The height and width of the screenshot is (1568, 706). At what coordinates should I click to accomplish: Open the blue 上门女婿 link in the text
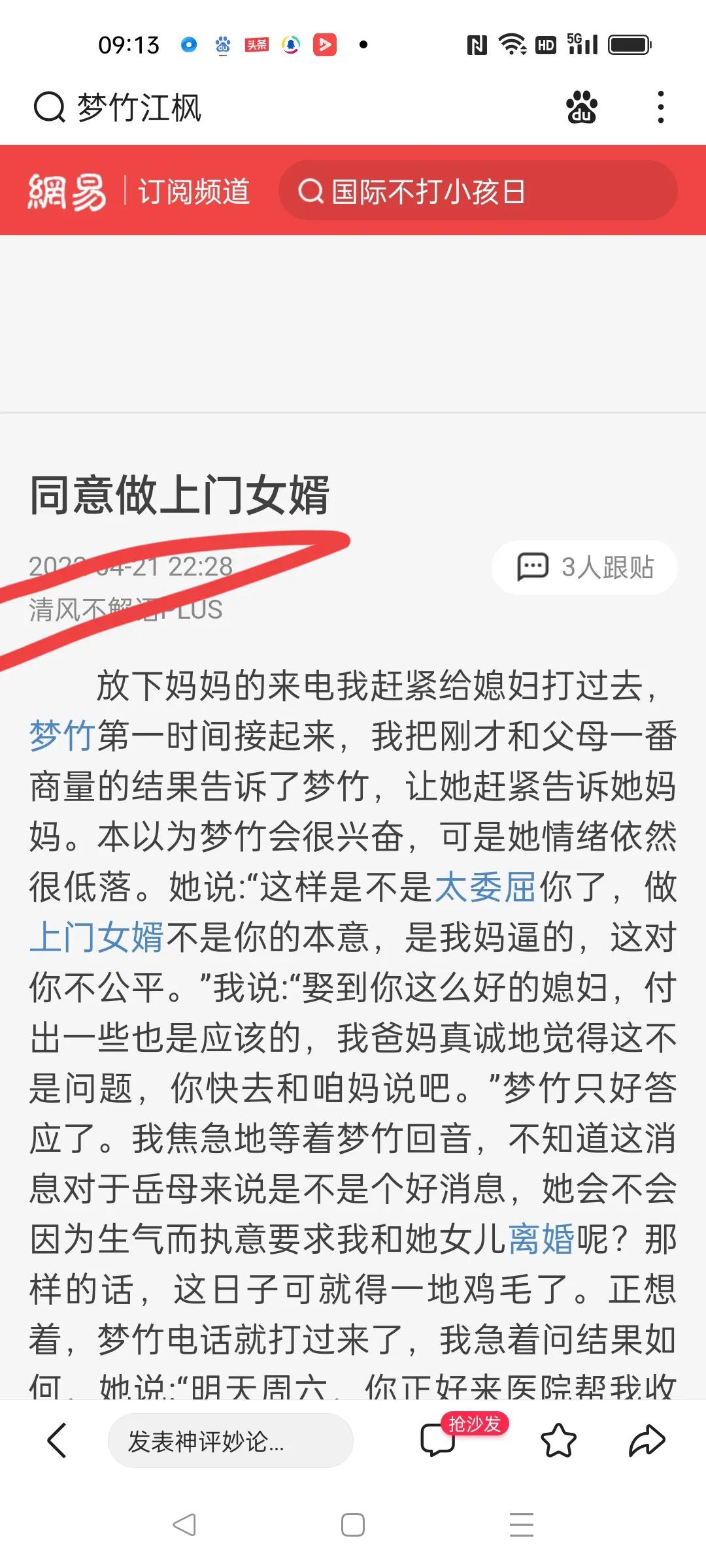pos(97,938)
